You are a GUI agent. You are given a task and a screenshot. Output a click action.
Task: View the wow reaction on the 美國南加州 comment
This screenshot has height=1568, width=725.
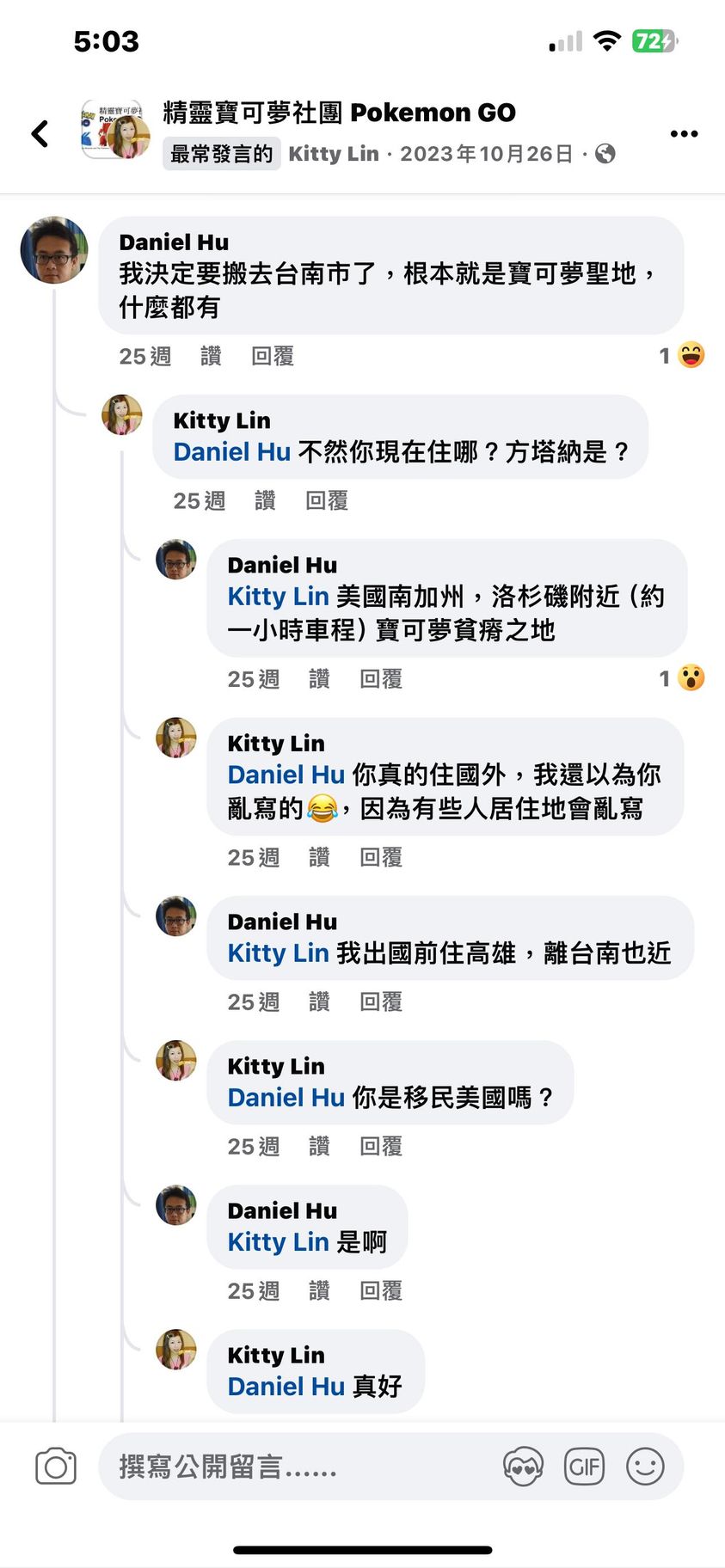pyautogui.click(x=682, y=678)
